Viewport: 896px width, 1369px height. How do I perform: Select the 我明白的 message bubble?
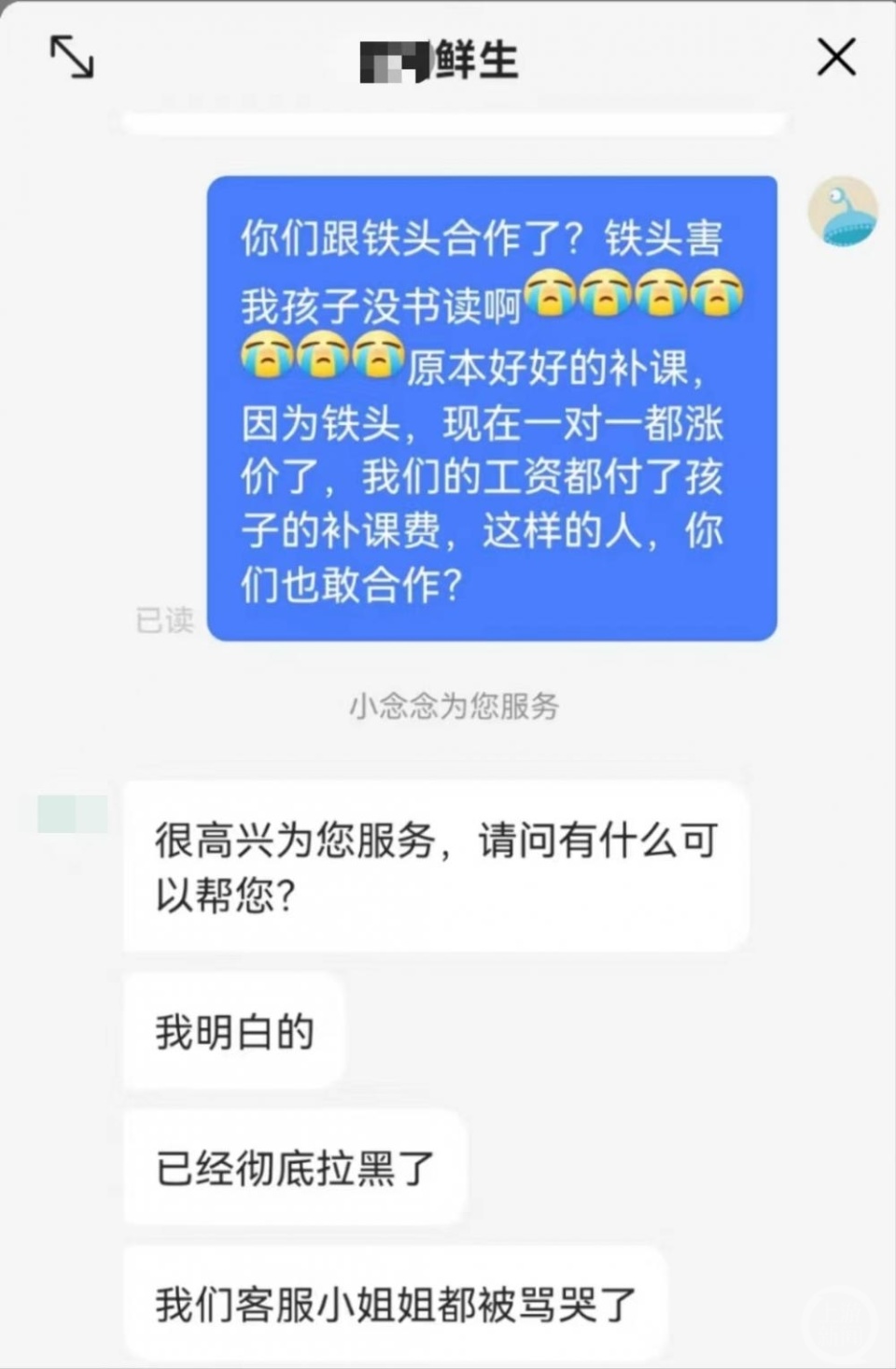[x=232, y=1031]
